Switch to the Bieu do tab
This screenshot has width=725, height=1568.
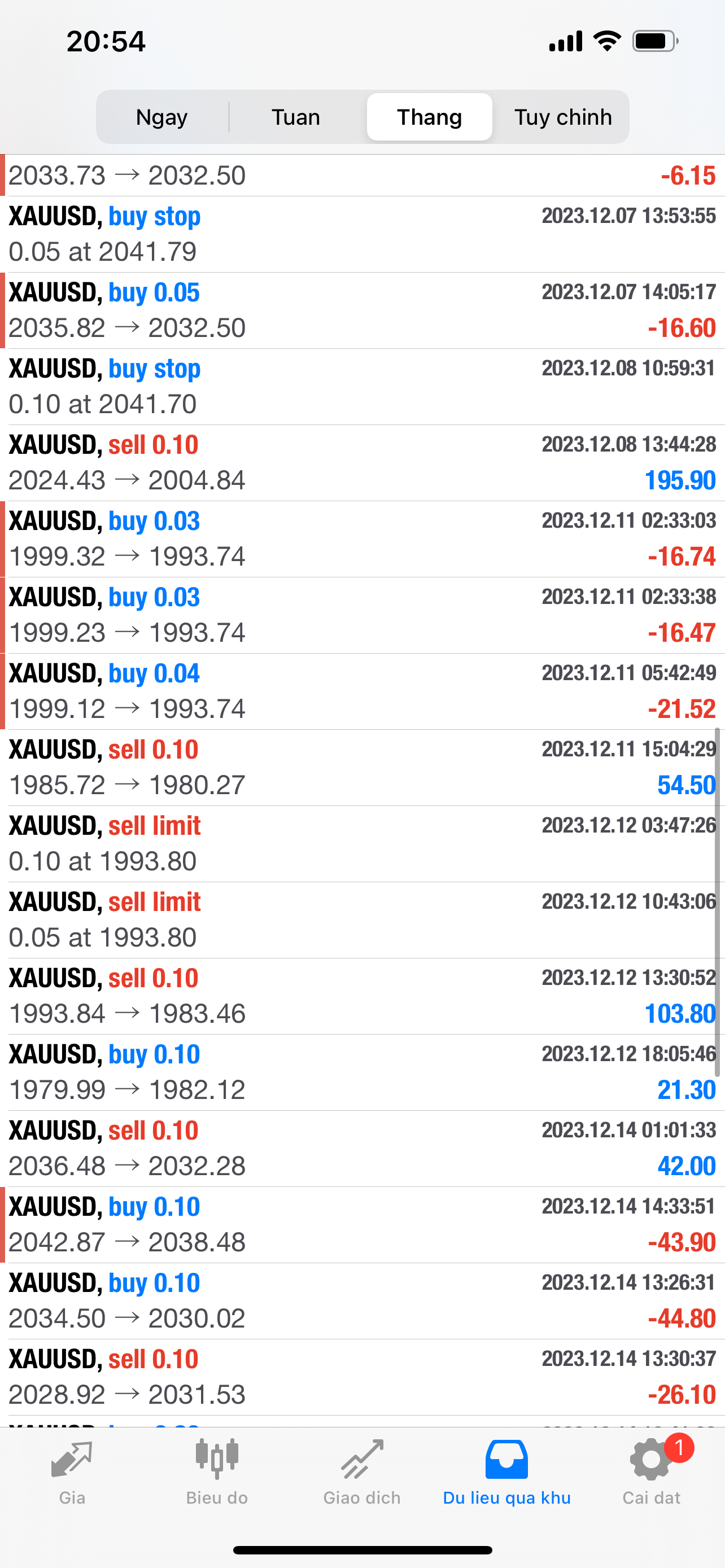(x=217, y=1472)
